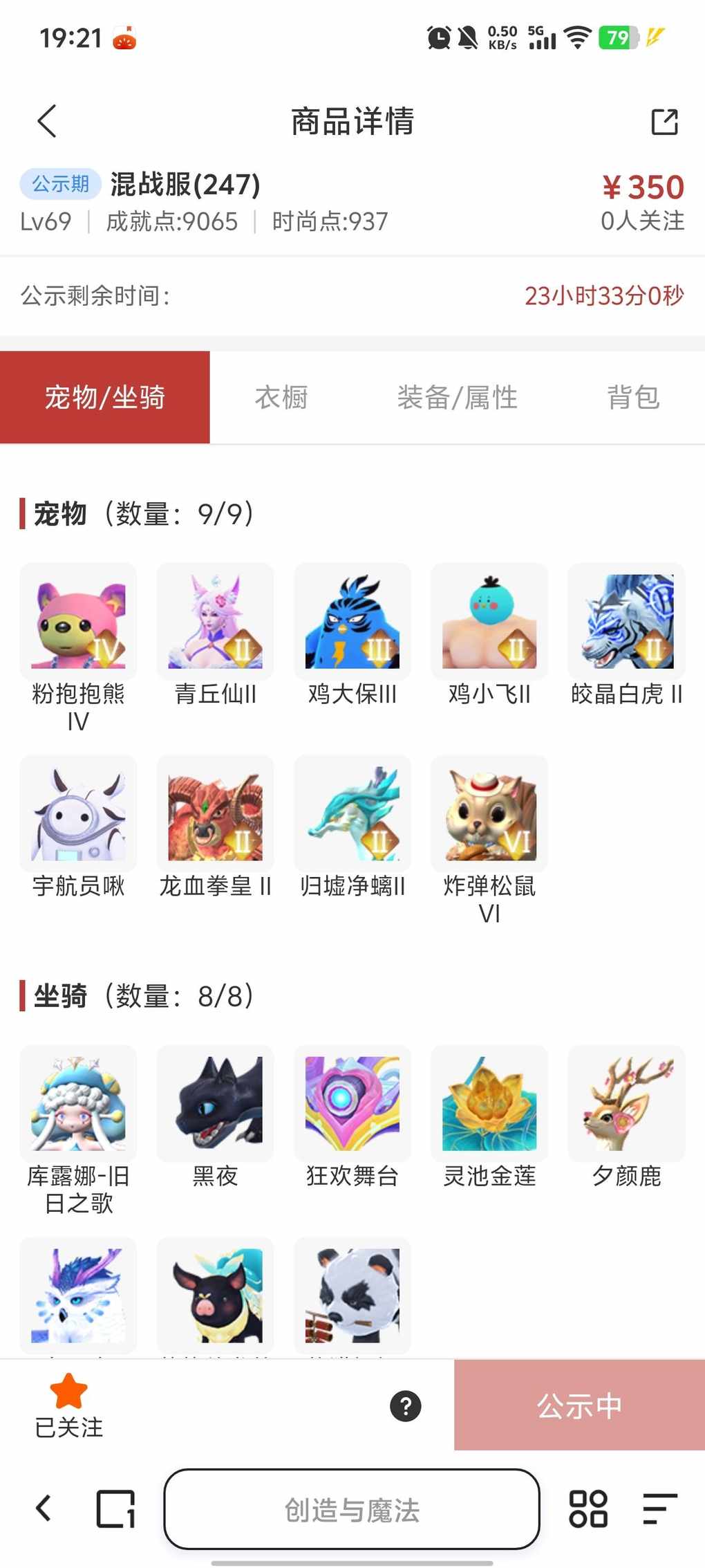The width and height of the screenshot is (705, 1568).
Task: Open the 粉抱抱熊 IV pet
Action: pos(78,621)
